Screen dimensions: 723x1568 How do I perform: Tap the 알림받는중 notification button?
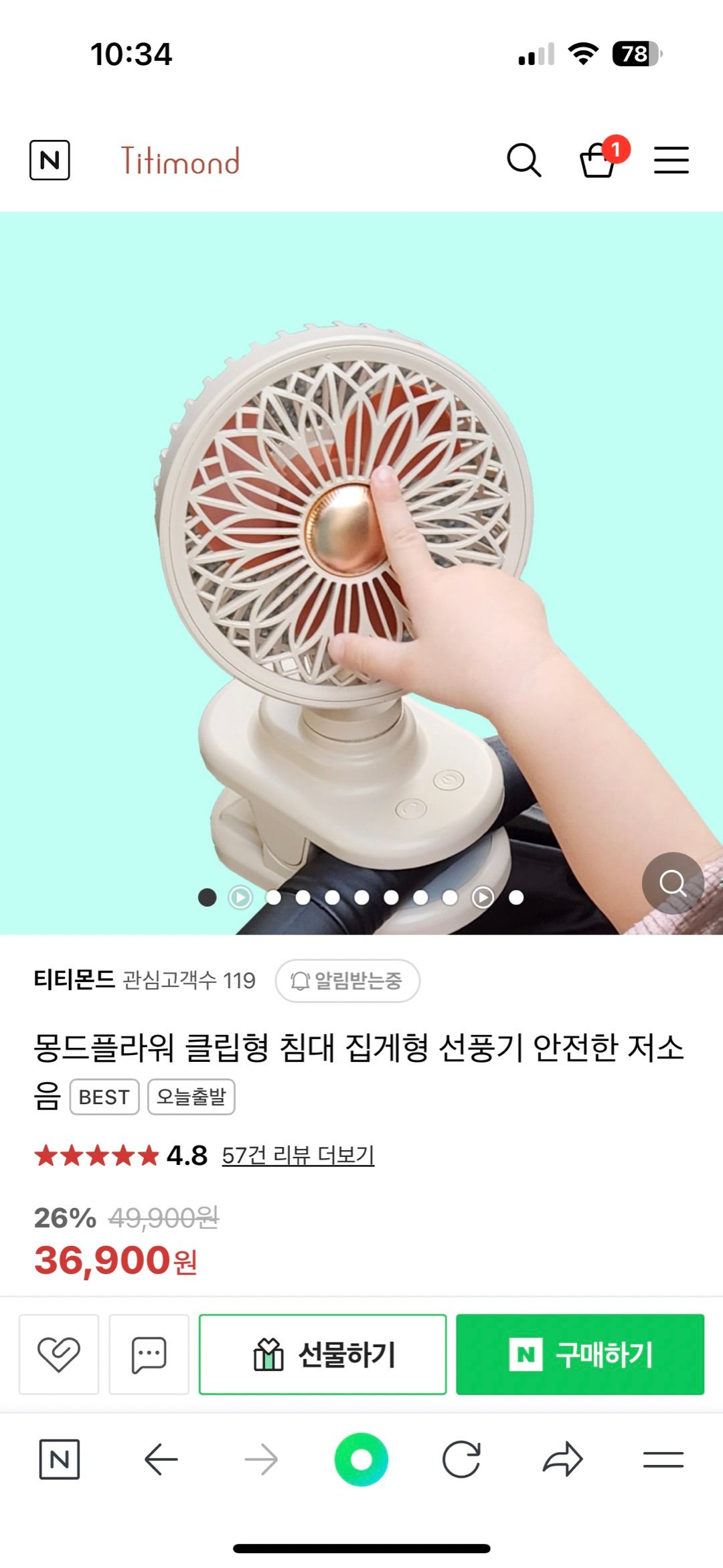[347, 981]
